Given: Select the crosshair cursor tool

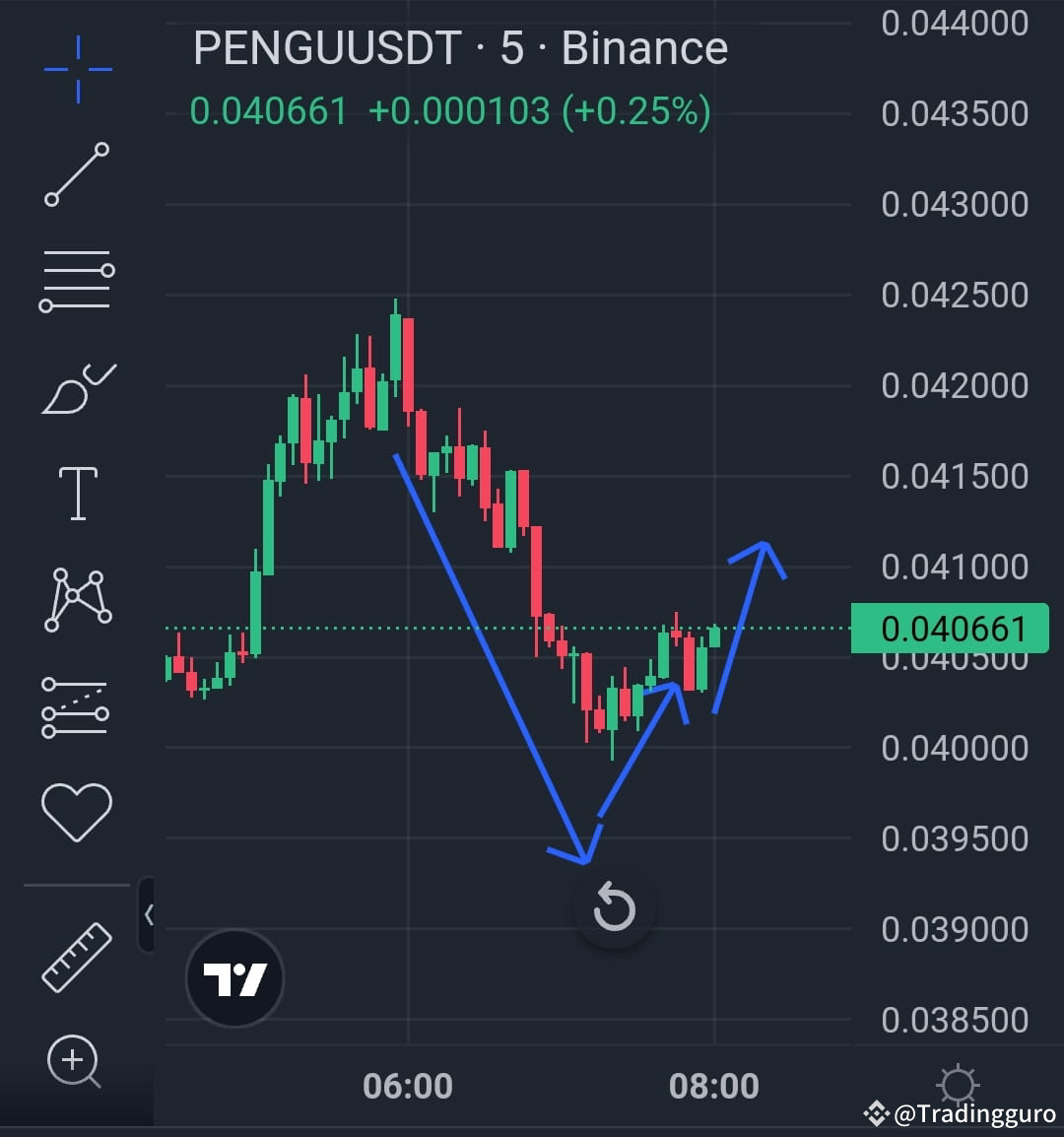Looking at the screenshot, I should pyautogui.click(x=79, y=71).
